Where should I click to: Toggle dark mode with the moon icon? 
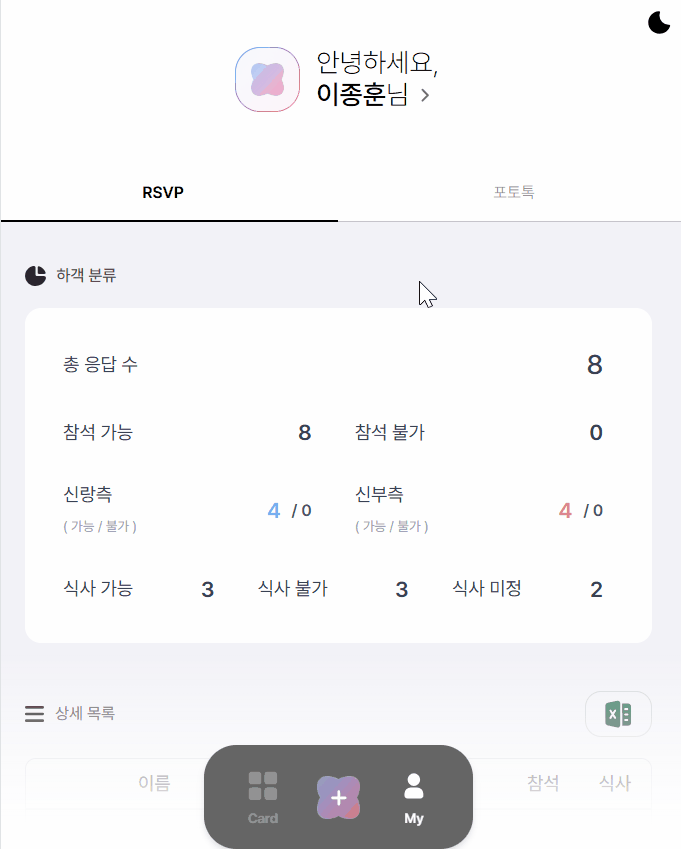pyautogui.click(x=659, y=22)
